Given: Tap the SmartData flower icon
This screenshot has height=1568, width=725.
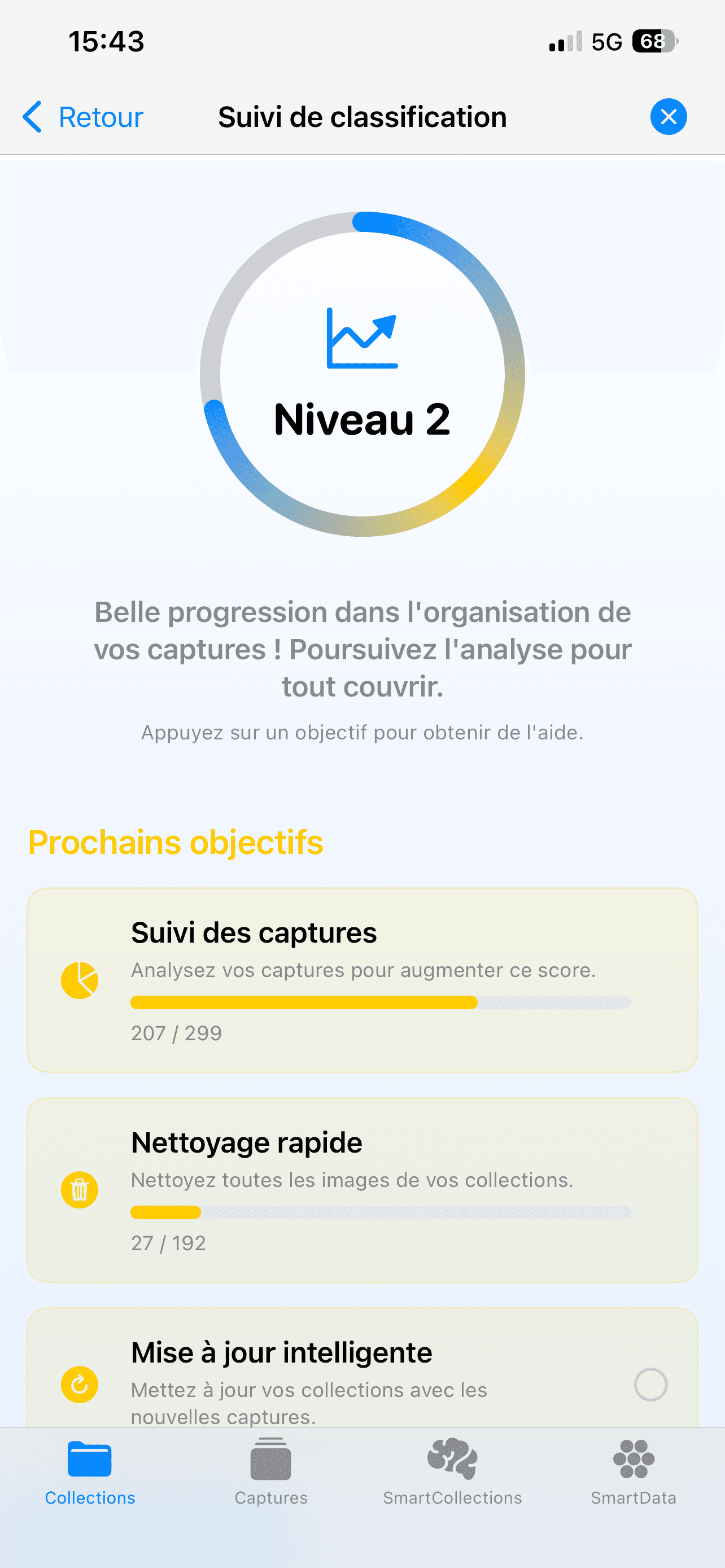Looking at the screenshot, I should [634, 1460].
